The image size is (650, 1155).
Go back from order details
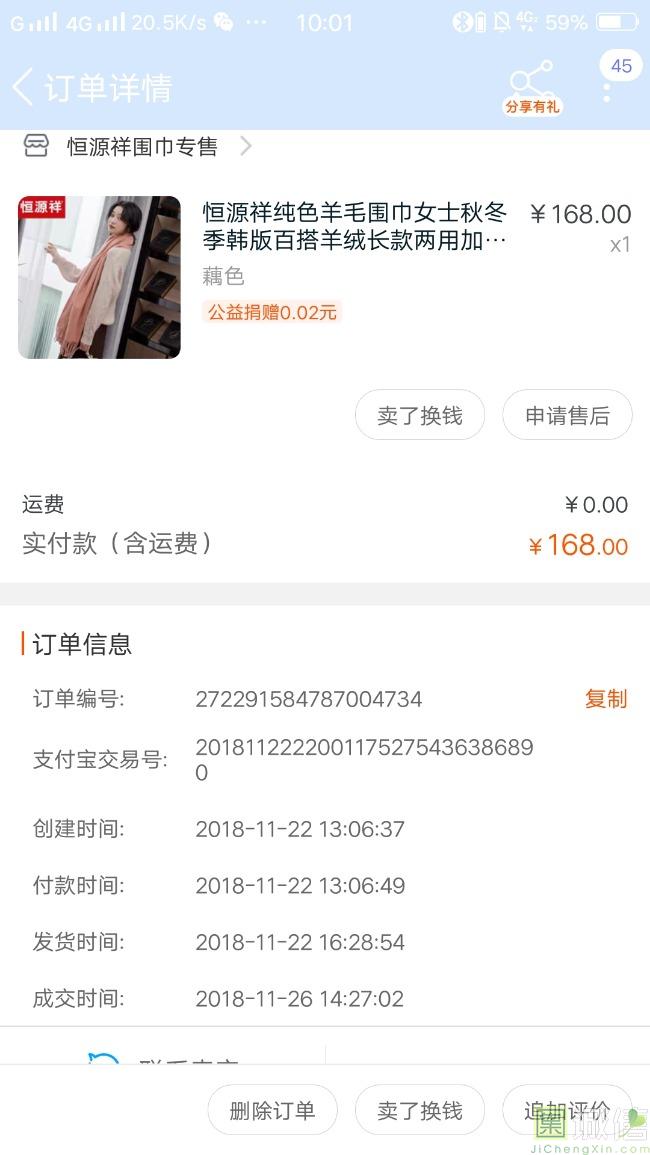point(23,87)
